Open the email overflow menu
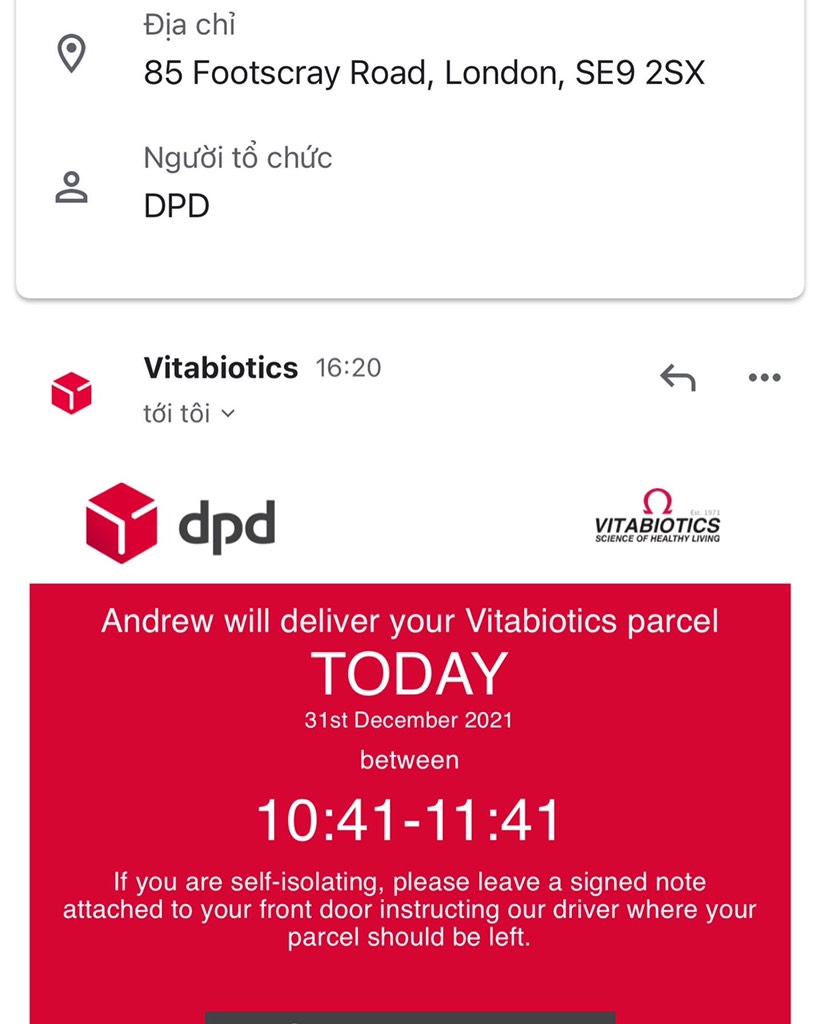This screenshot has width=820, height=1024. click(x=764, y=378)
